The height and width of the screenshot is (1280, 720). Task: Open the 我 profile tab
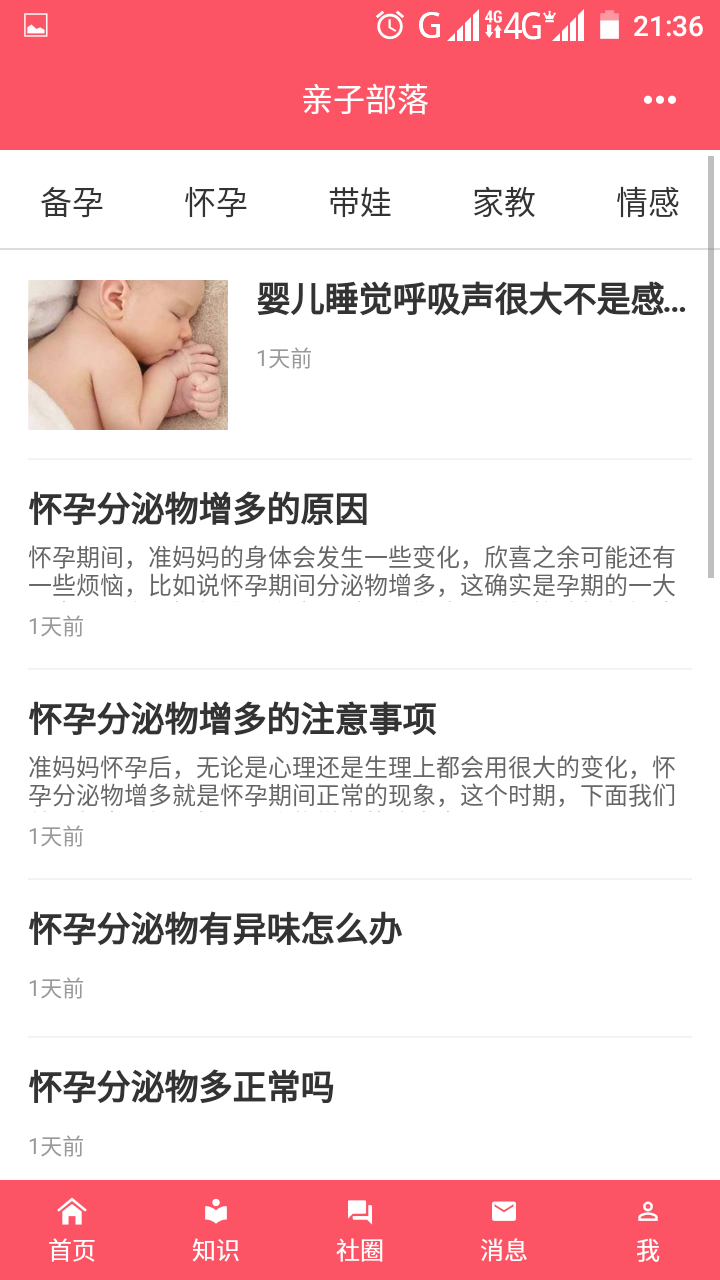click(x=648, y=1230)
